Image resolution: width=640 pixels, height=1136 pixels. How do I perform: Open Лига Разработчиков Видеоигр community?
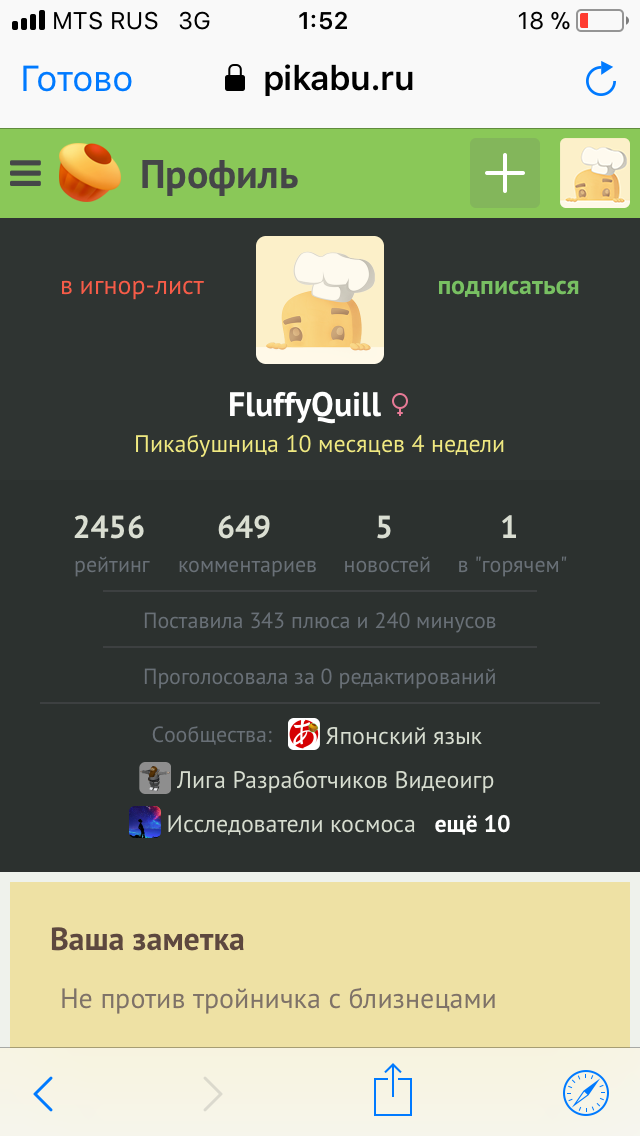[334, 780]
